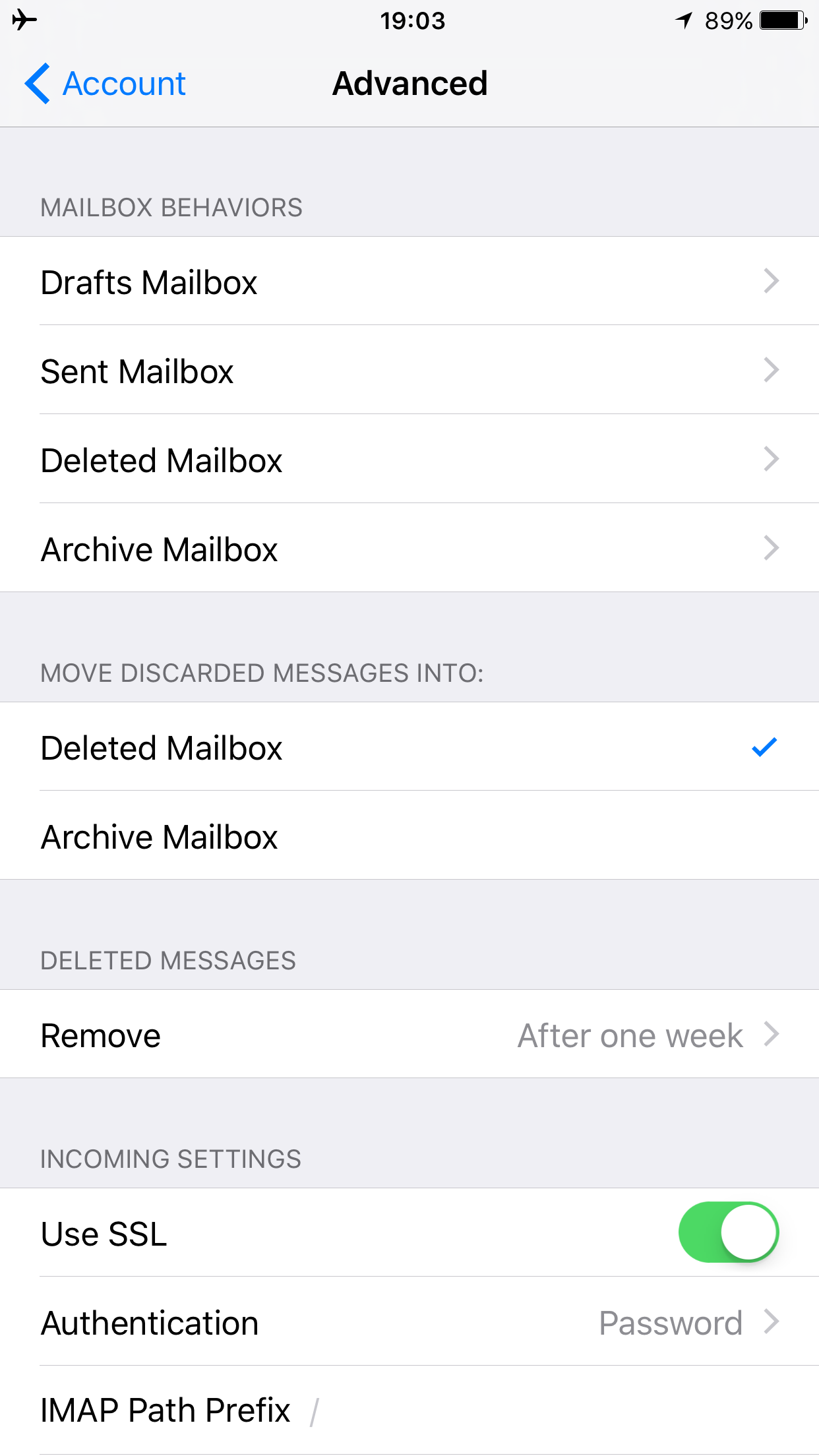Open Authentication settings

(x=409, y=1322)
